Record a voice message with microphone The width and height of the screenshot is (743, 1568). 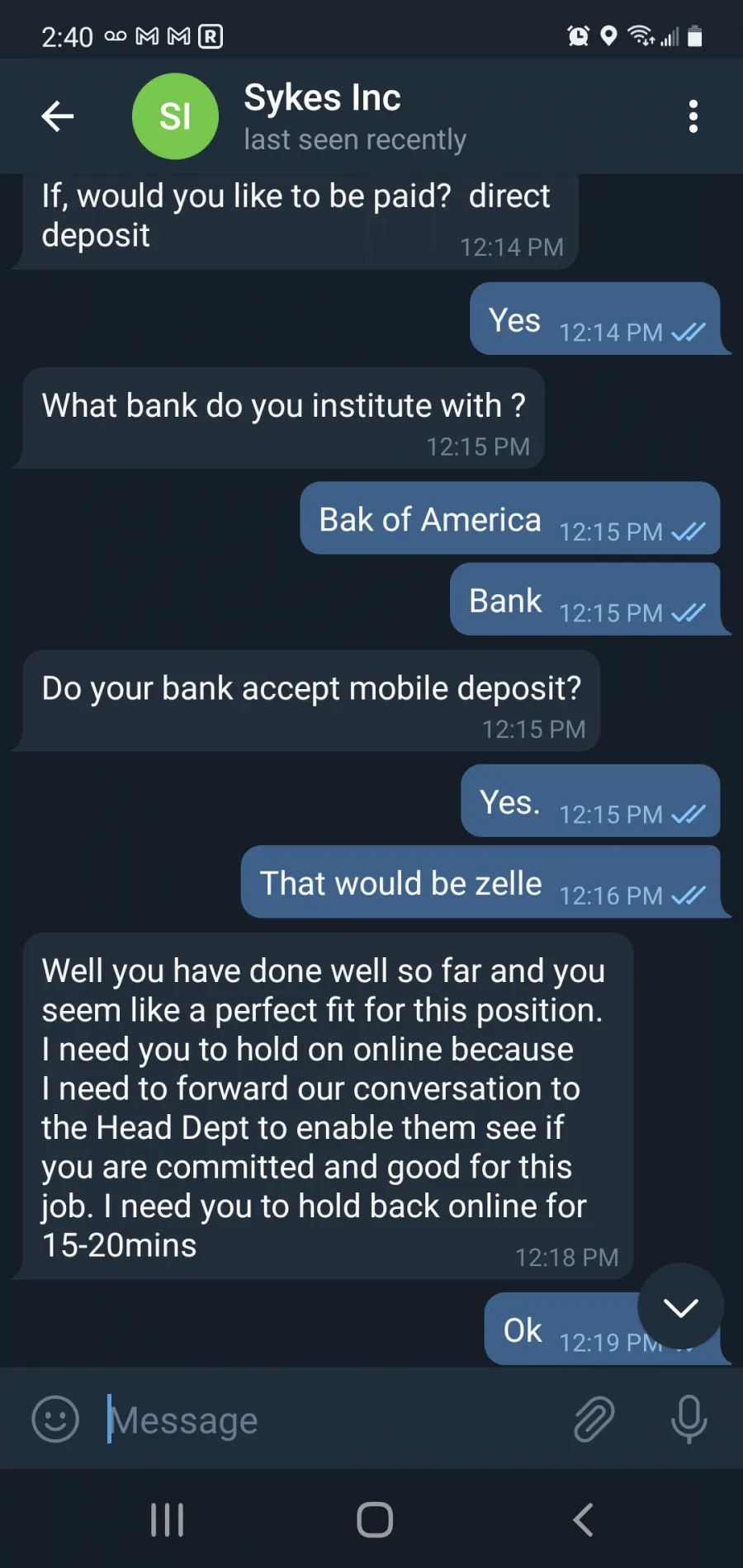[689, 1419]
